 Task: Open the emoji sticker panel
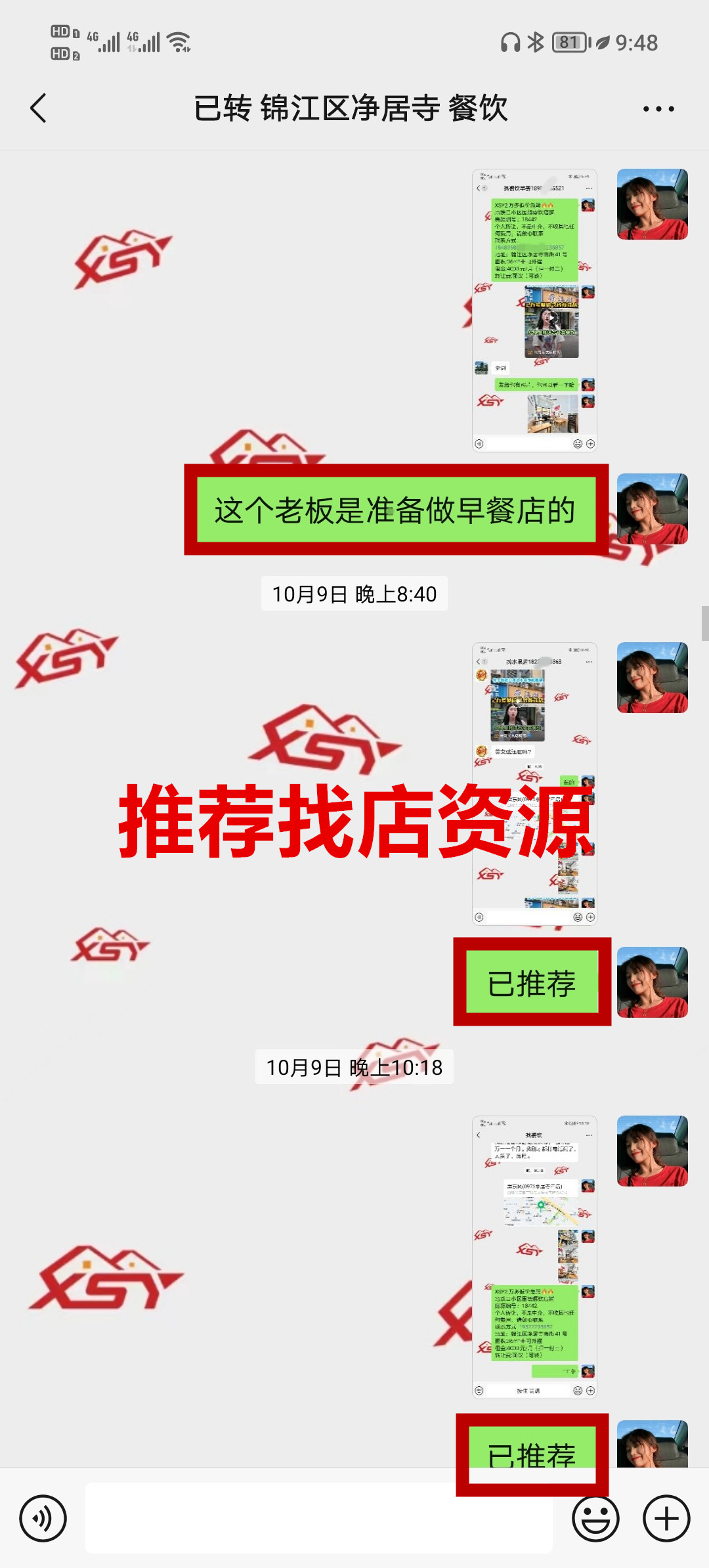595,1518
